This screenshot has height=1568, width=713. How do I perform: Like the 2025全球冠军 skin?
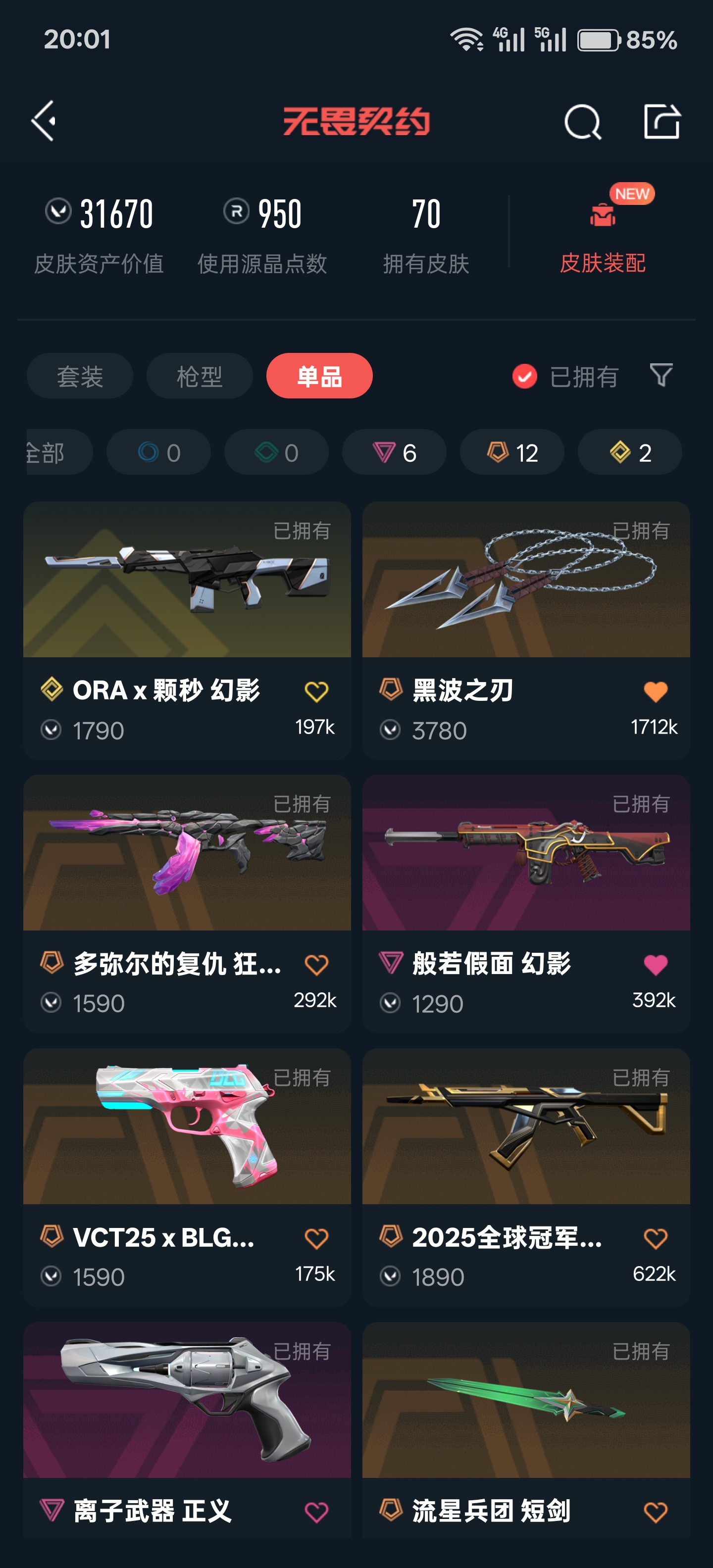coord(655,1238)
